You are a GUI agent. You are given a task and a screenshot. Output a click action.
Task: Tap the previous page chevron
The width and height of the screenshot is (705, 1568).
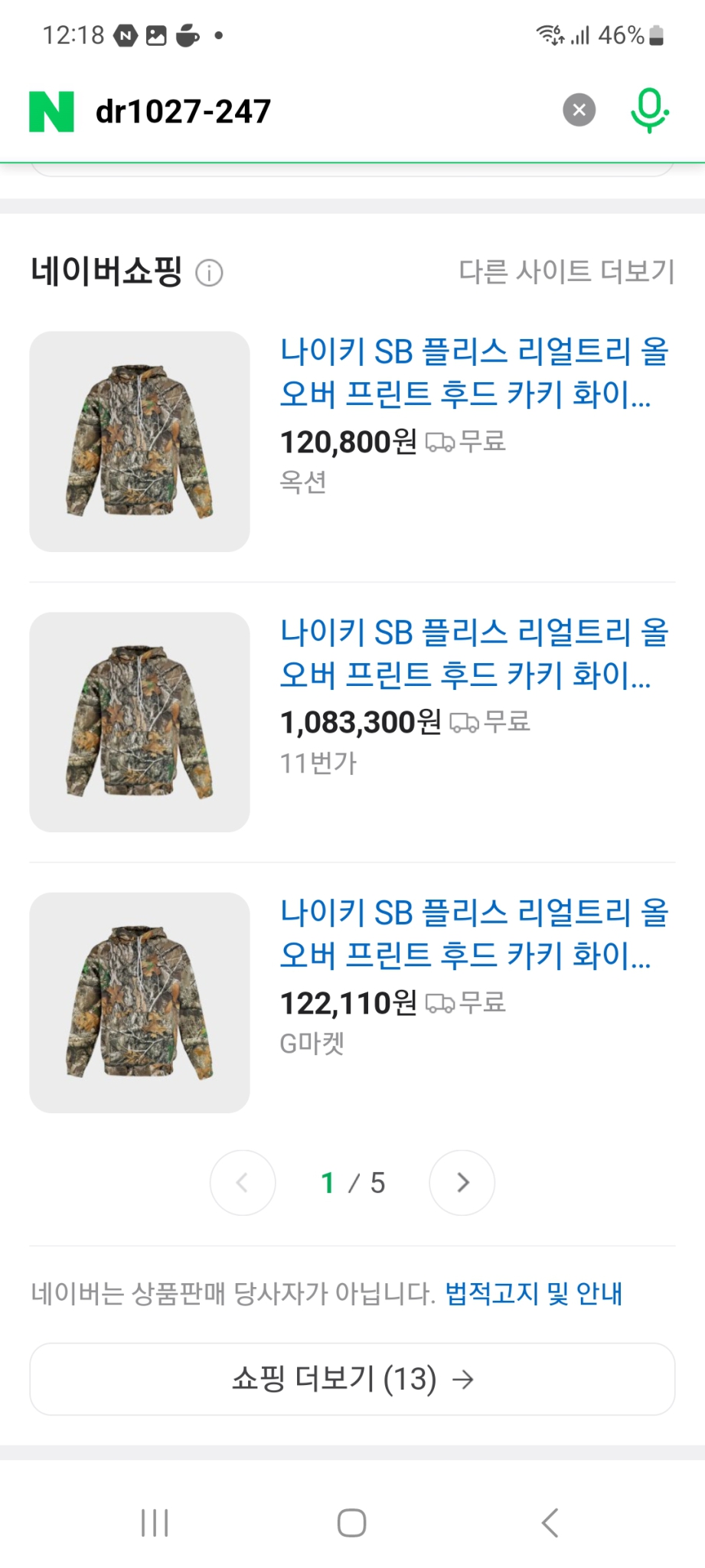tap(243, 1183)
